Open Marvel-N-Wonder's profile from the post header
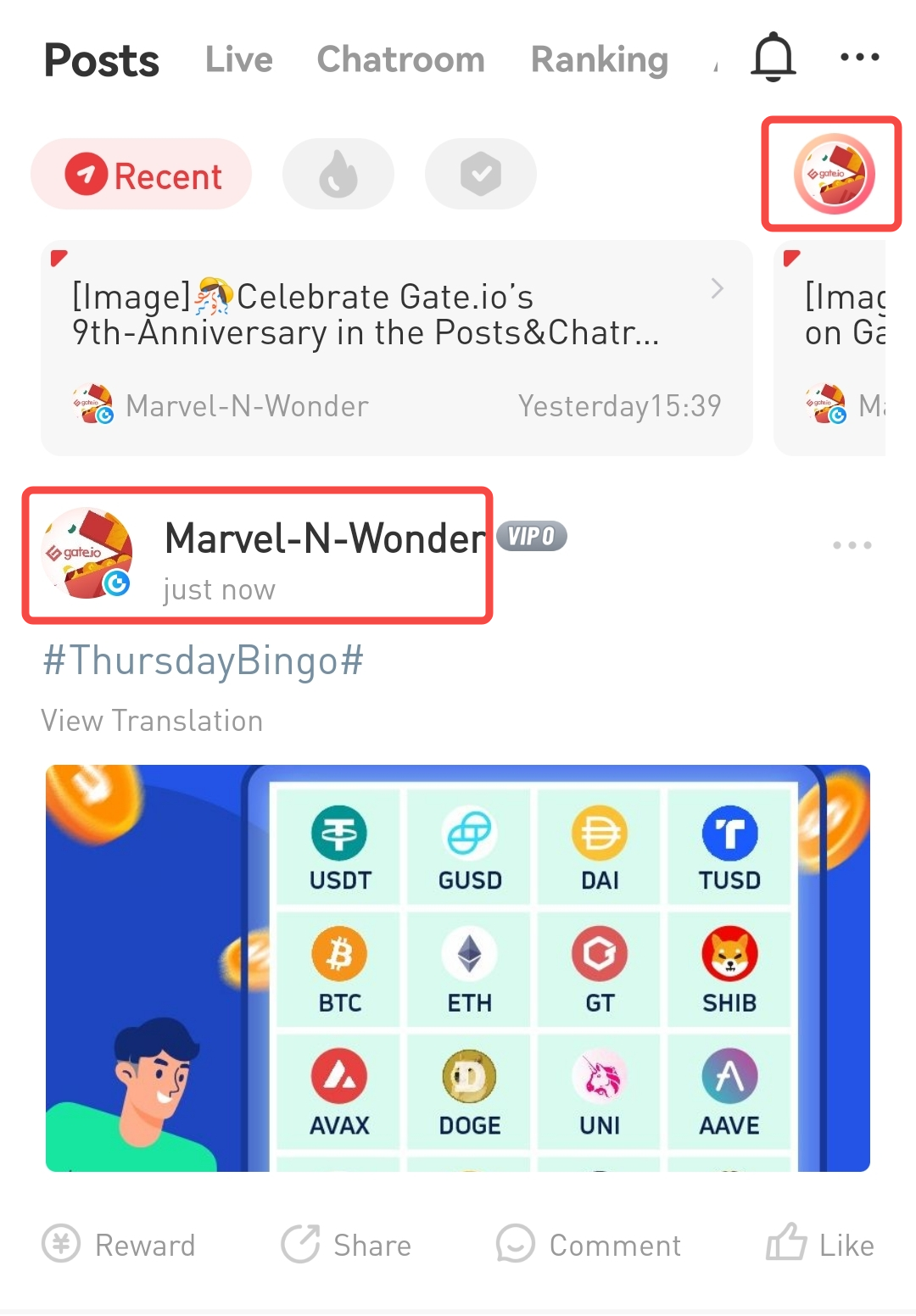The image size is (916, 1316). coord(87,554)
